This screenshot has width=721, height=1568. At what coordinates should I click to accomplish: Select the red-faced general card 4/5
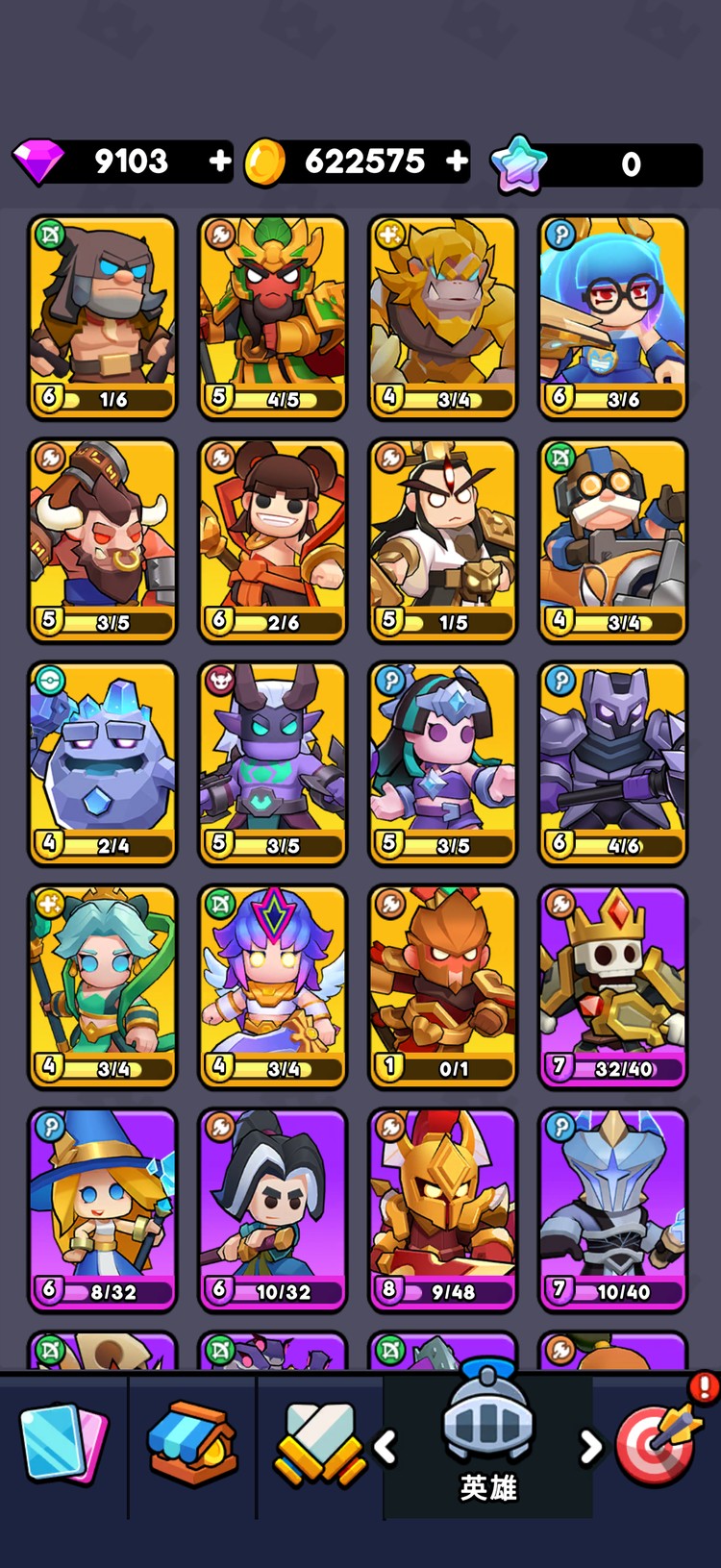point(273,317)
